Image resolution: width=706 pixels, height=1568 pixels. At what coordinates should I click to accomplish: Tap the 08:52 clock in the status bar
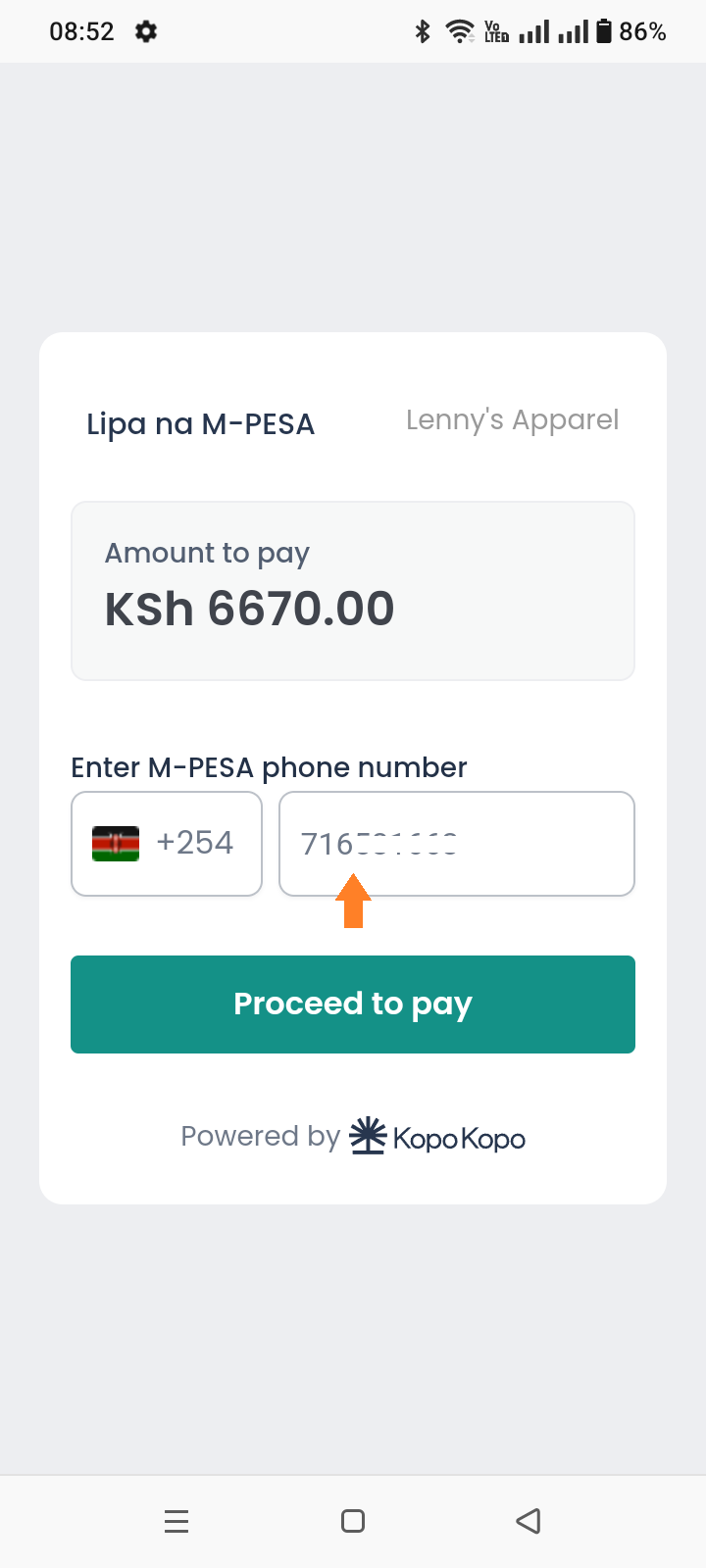click(82, 31)
